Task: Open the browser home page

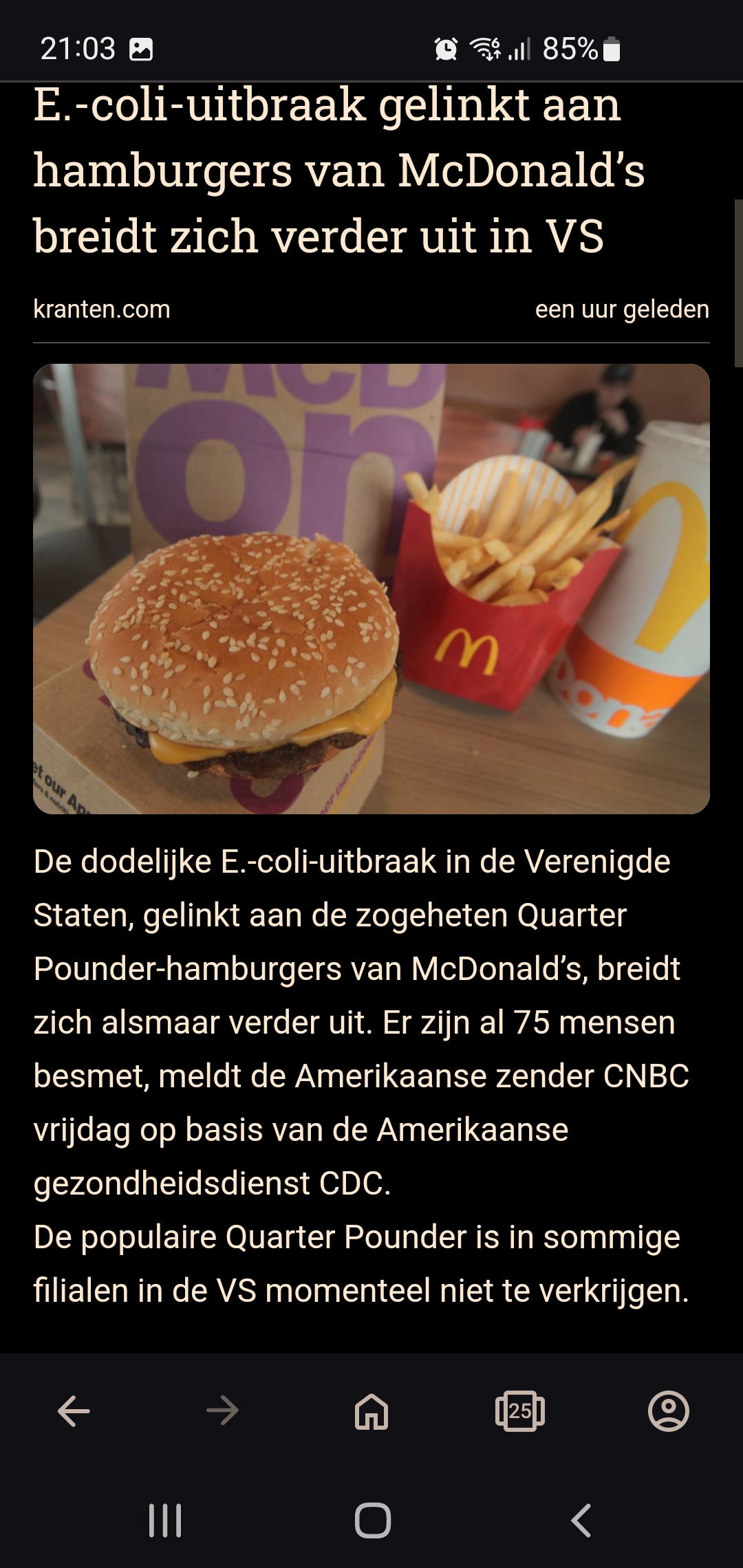Action: 371,1412
